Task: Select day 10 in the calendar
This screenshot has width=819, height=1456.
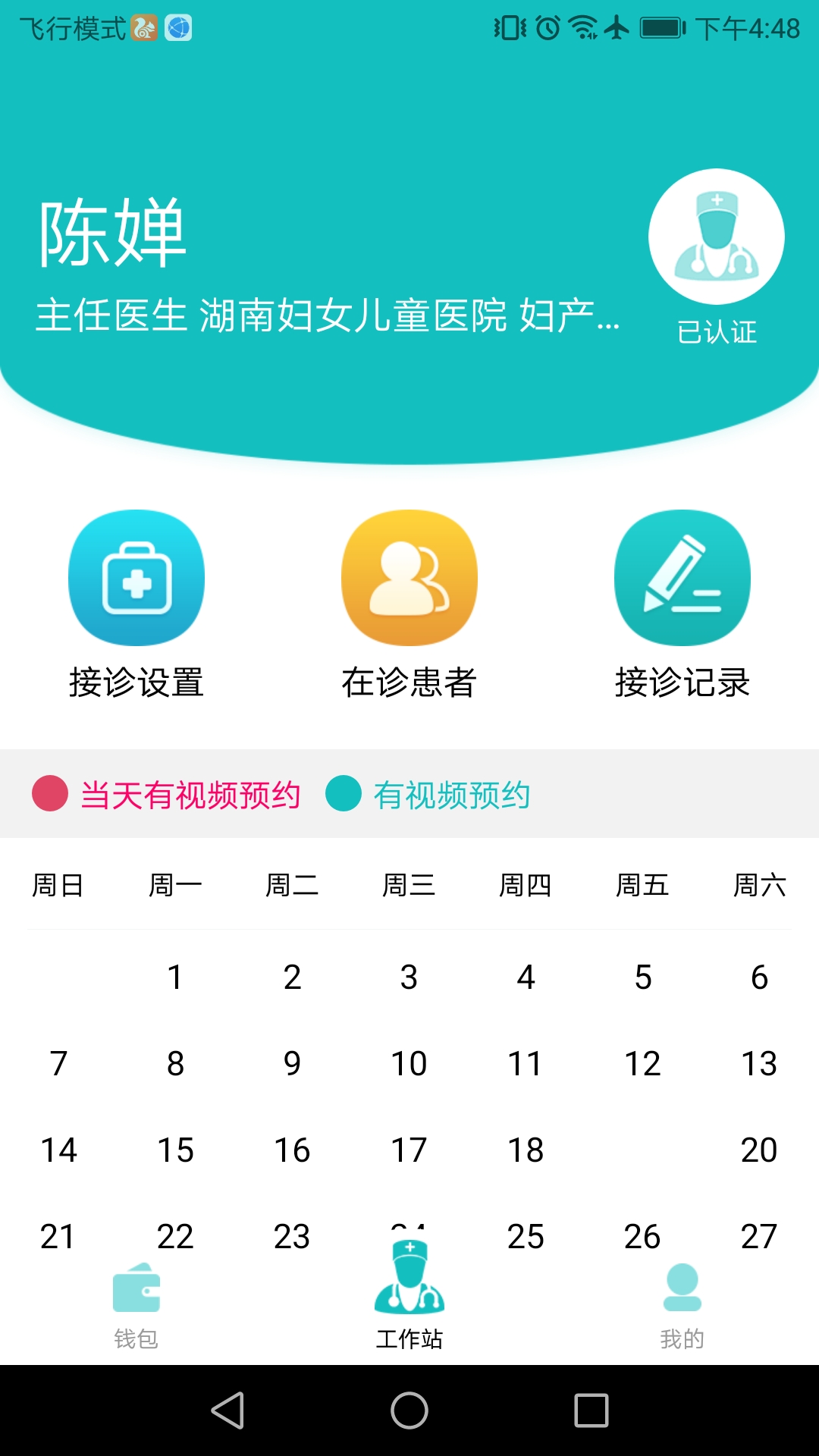Action: click(x=409, y=1063)
